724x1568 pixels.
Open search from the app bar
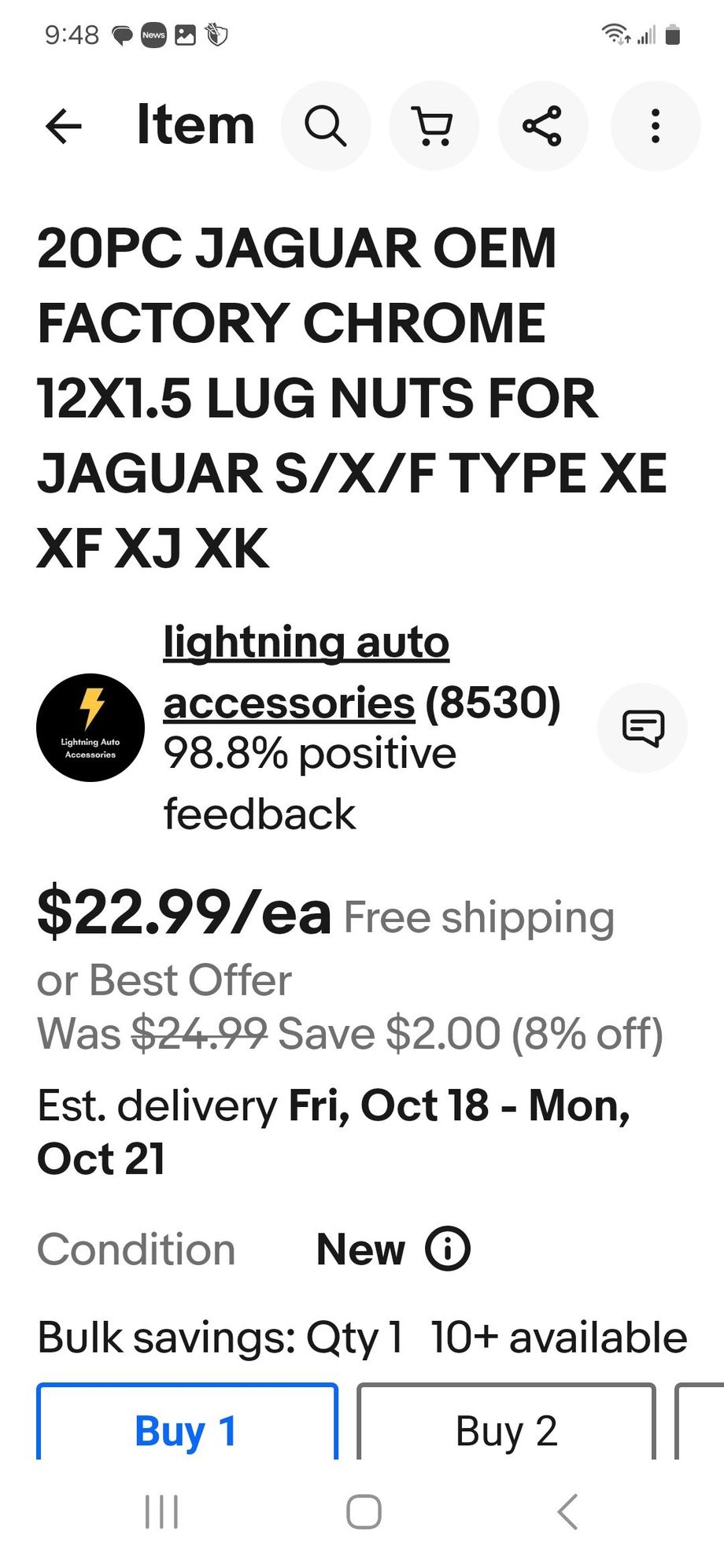(326, 126)
